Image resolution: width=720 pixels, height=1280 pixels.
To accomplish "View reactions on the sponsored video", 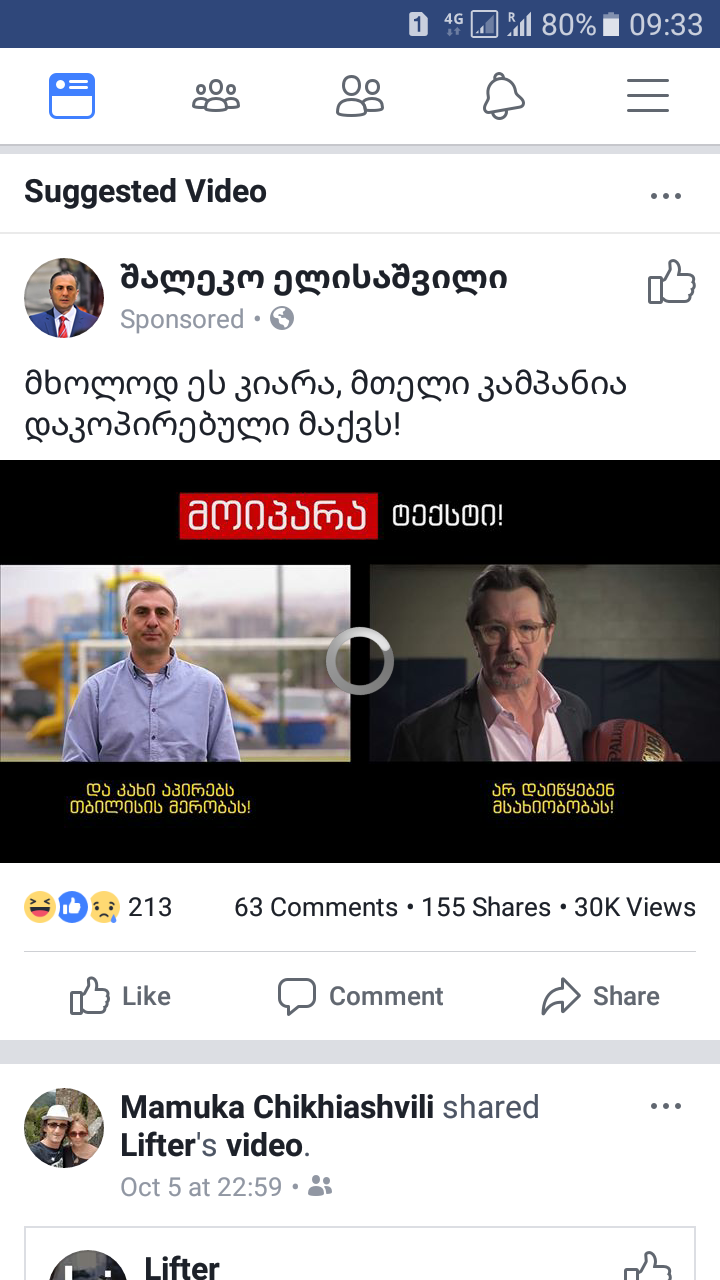I will point(98,907).
